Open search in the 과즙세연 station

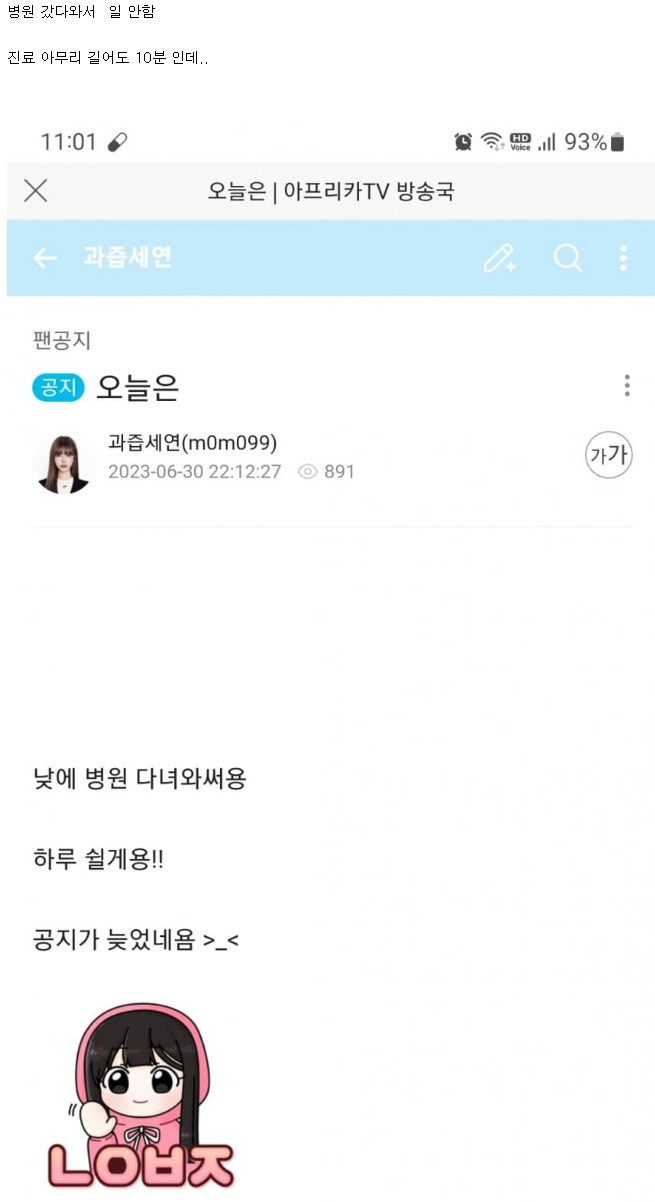[x=568, y=258]
